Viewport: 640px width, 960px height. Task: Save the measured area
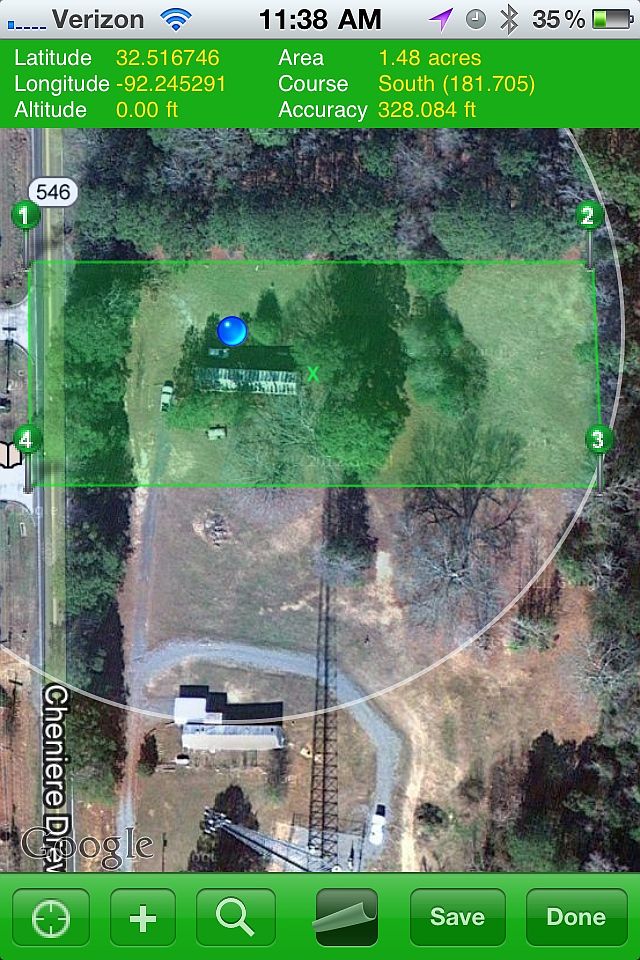pos(457,917)
